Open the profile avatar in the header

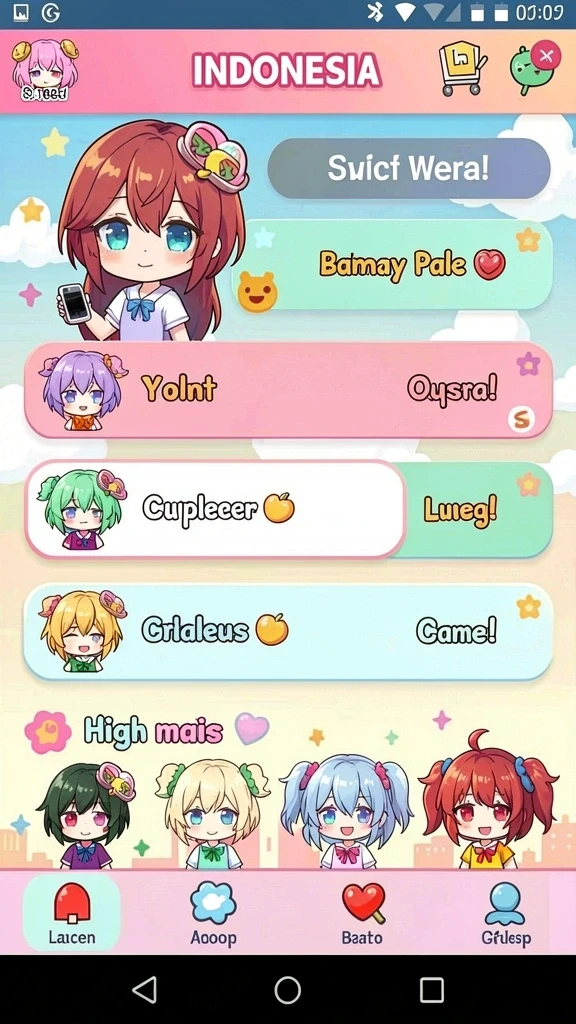[44, 71]
